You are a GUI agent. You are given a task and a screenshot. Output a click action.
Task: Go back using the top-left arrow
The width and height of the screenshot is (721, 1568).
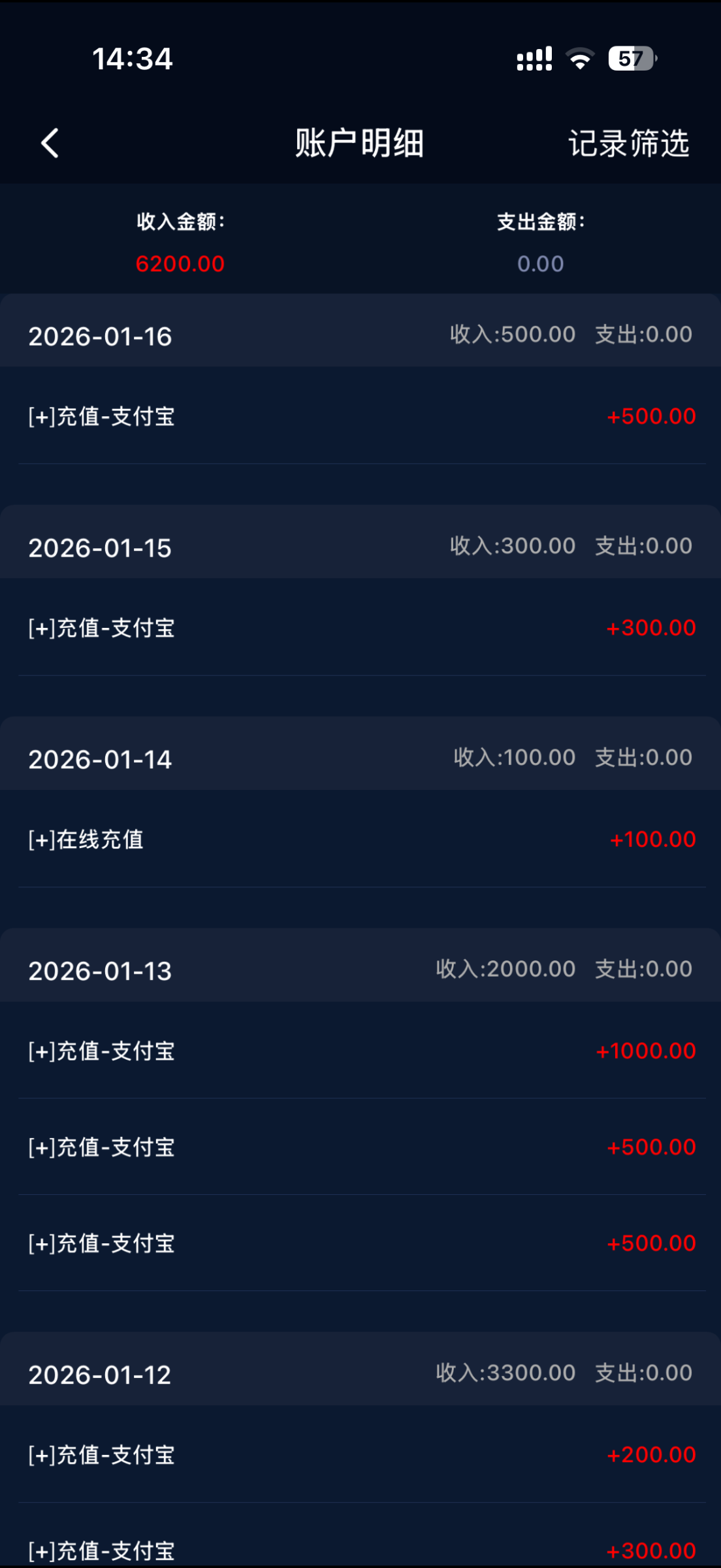pyautogui.click(x=50, y=143)
